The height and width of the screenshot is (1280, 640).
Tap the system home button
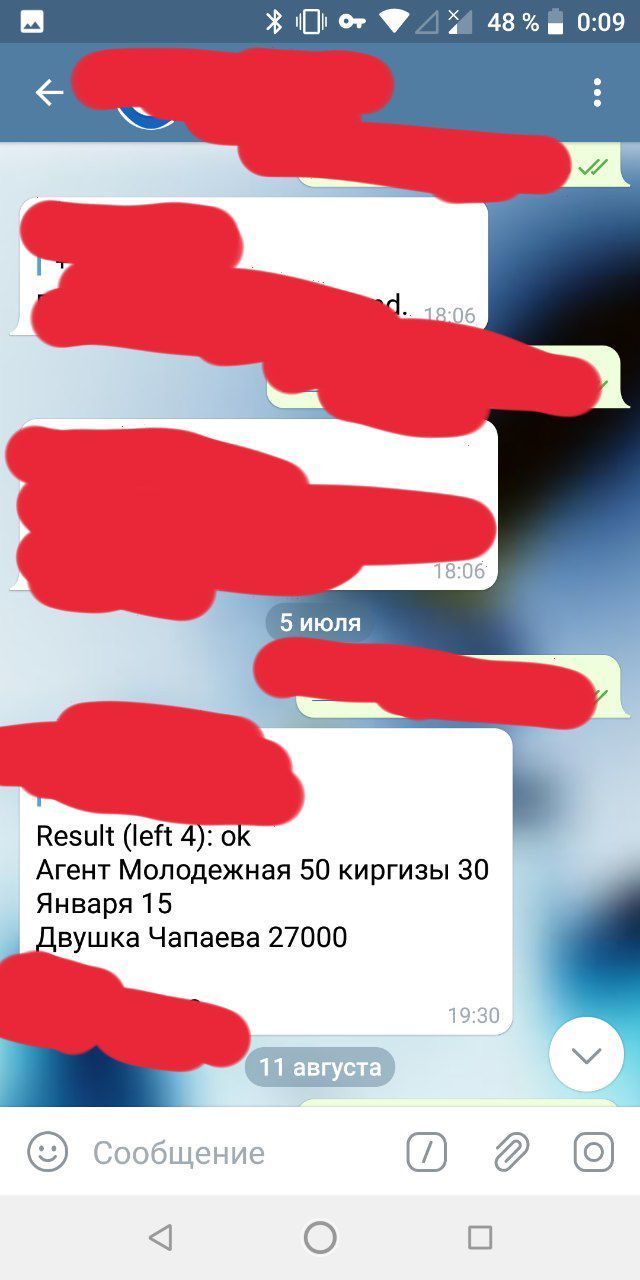point(320,1238)
